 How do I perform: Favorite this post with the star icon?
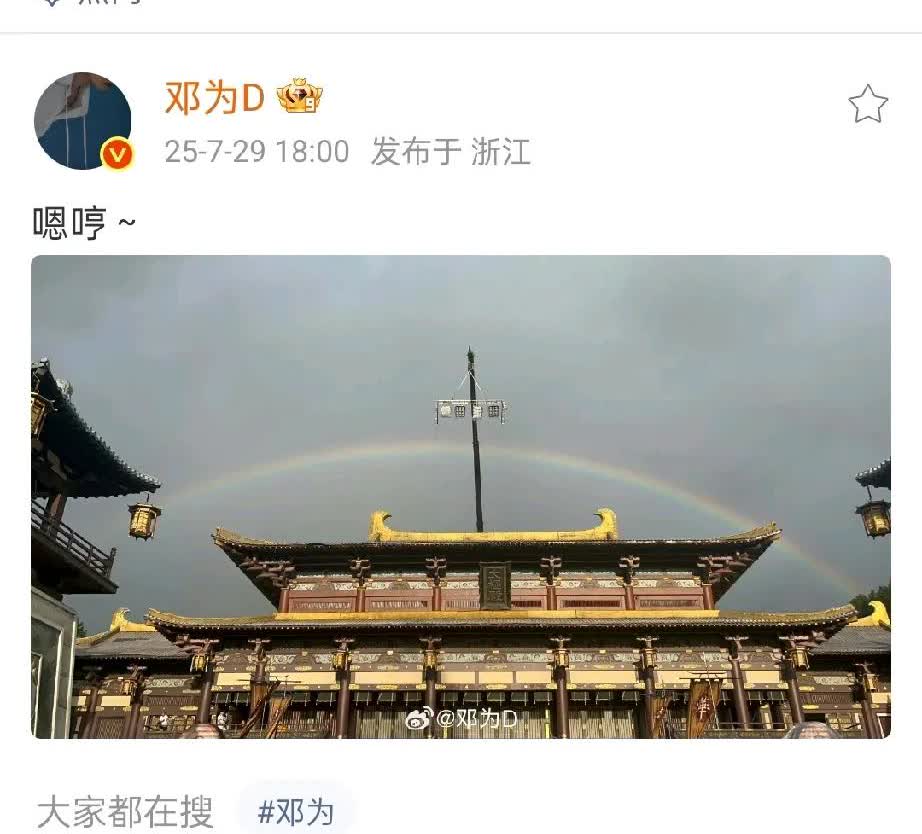(x=867, y=104)
